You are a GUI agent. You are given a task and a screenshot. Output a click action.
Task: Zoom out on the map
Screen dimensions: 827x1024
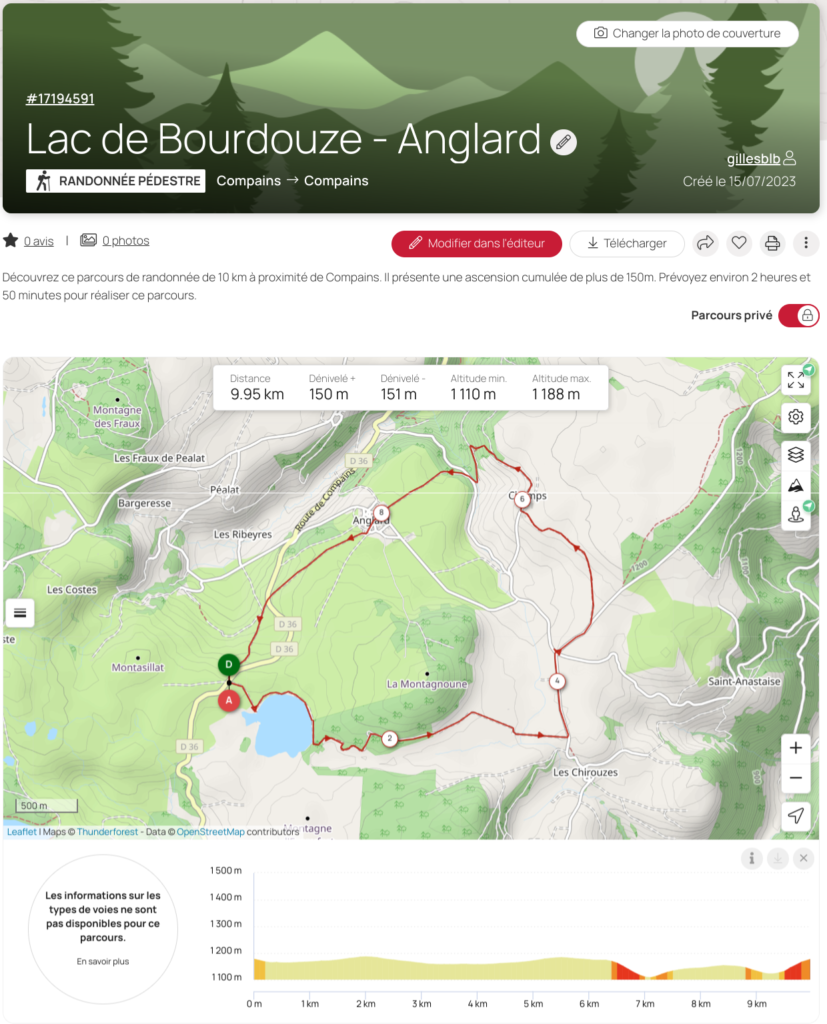[x=796, y=778]
